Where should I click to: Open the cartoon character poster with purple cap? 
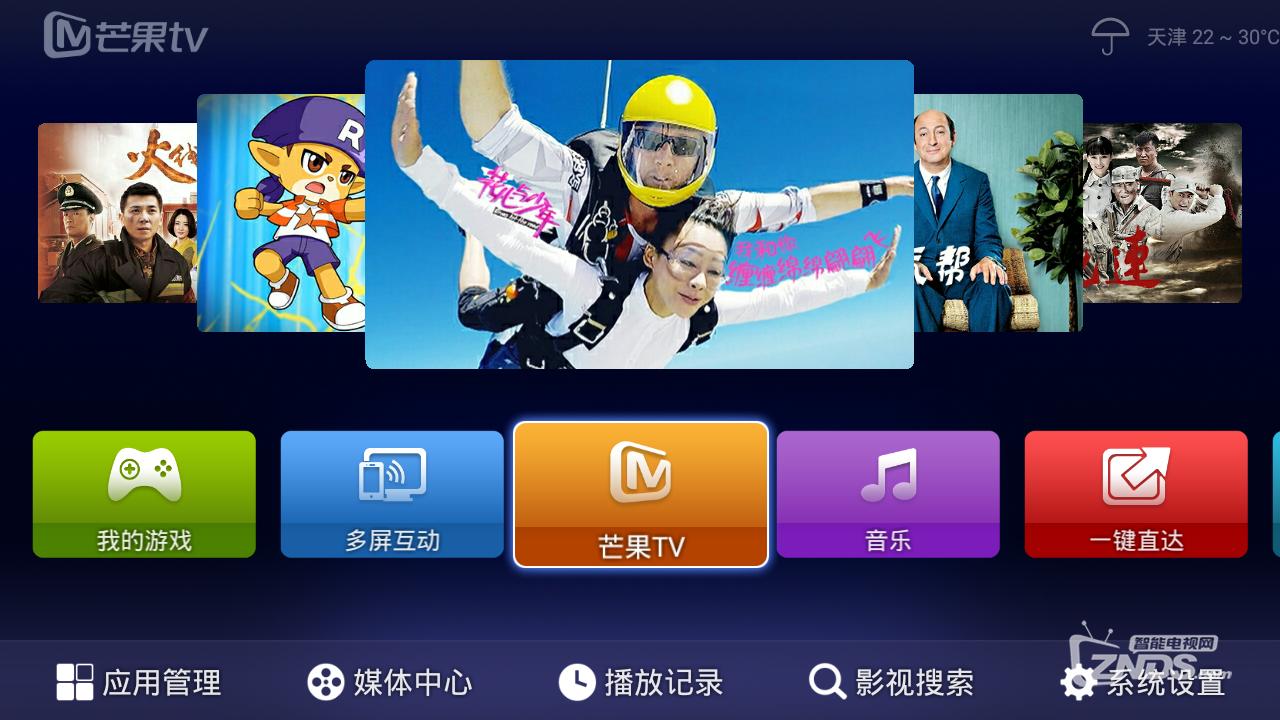(281, 213)
